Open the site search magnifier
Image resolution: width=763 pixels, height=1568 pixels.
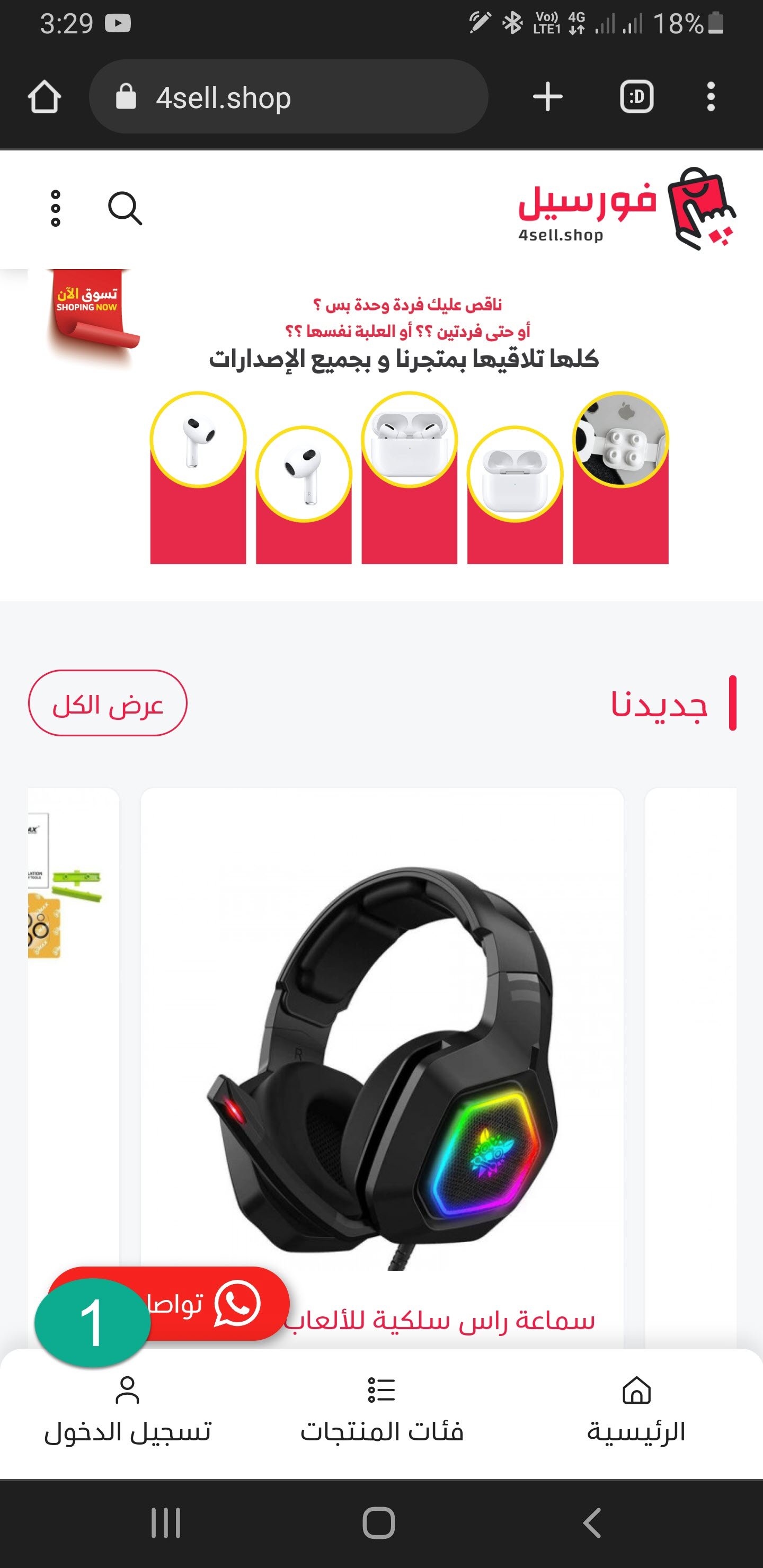125,209
